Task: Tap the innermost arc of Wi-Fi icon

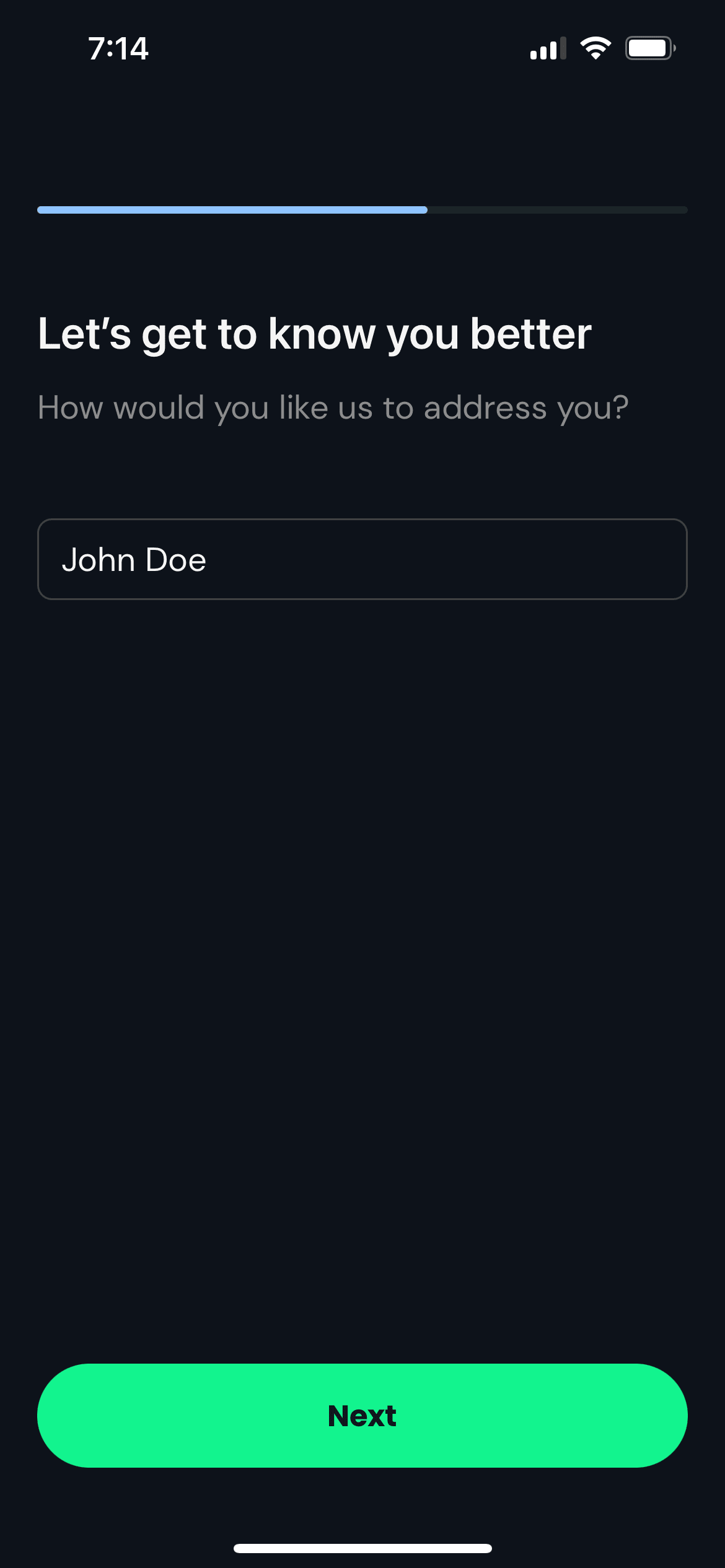Action: [x=596, y=56]
